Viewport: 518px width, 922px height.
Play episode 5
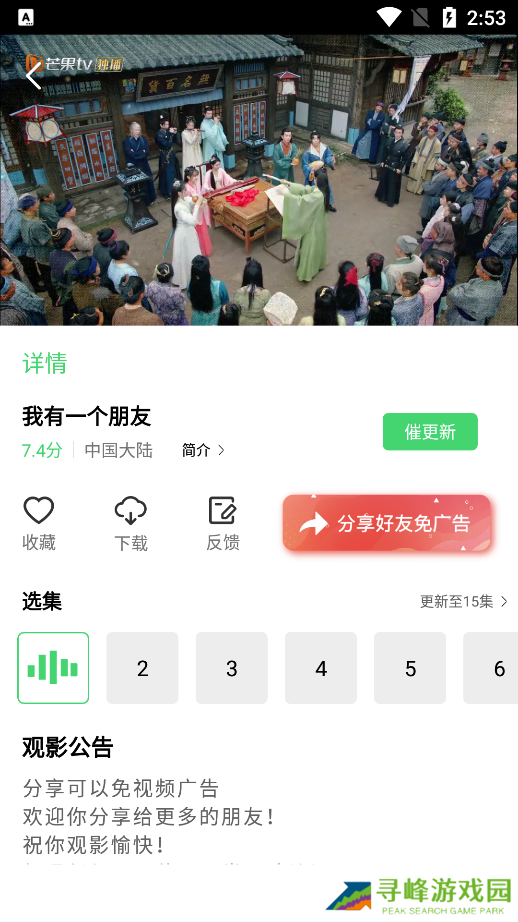click(410, 668)
